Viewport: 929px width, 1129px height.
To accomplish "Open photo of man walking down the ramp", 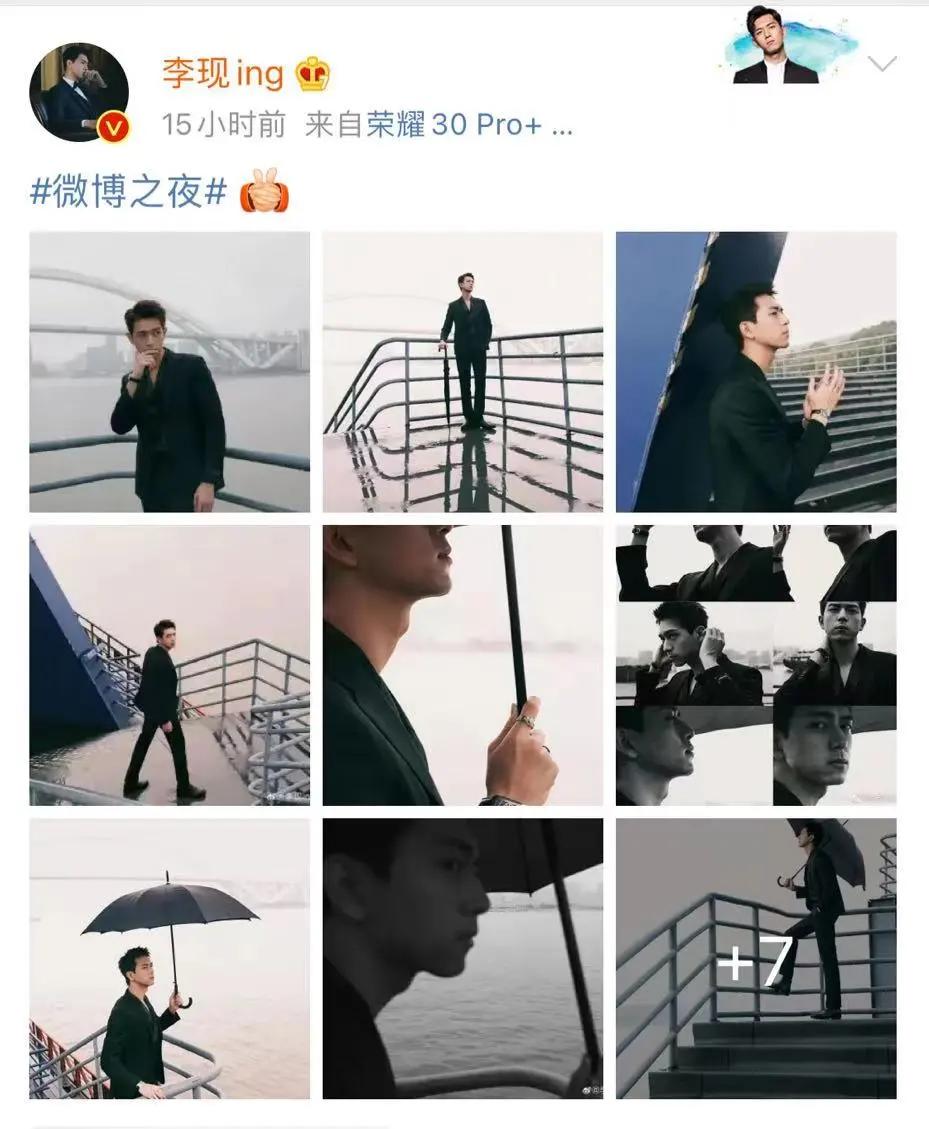I will click(169, 665).
